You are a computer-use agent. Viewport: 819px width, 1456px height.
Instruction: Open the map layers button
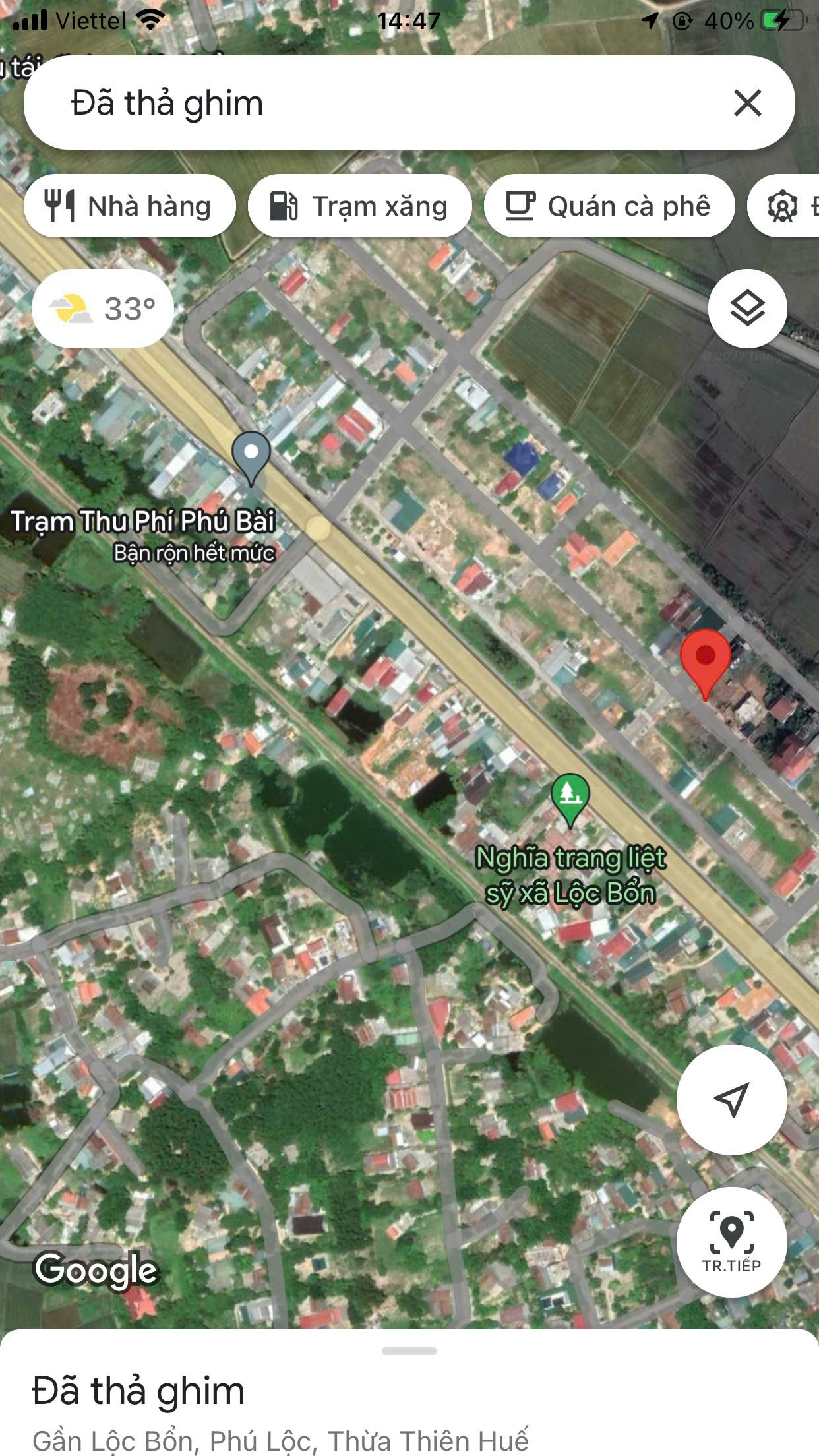coord(747,308)
